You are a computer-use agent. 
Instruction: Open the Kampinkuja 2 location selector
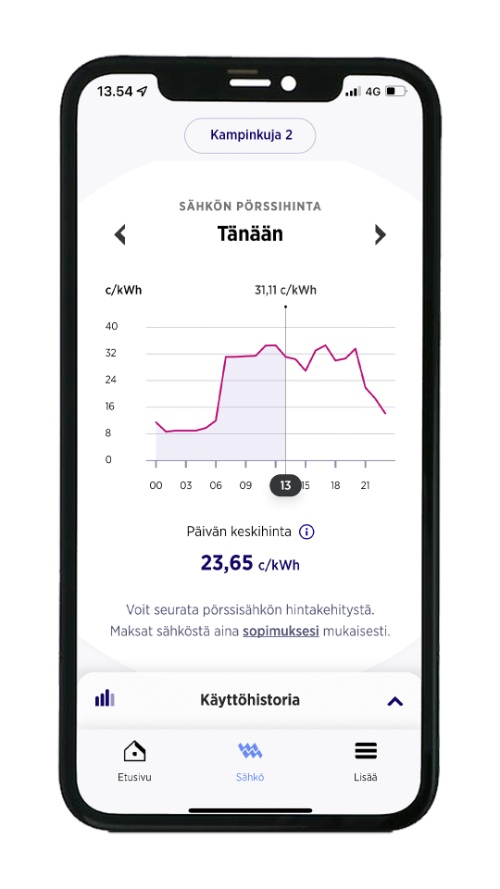(x=250, y=136)
